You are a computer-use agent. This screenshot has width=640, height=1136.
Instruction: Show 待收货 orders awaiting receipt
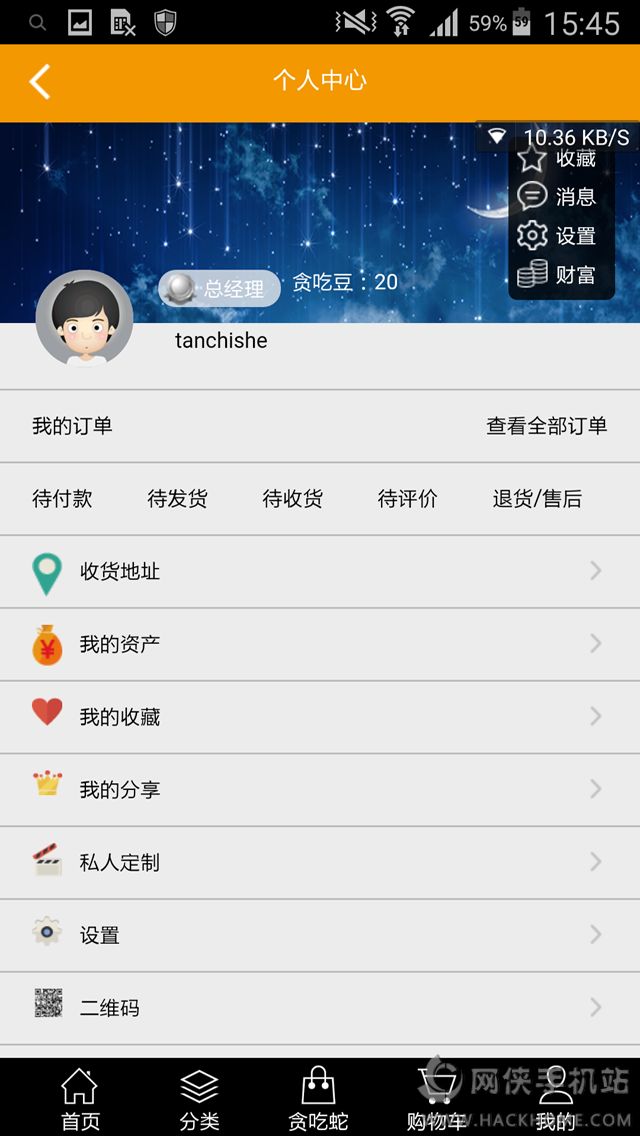[x=292, y=499]
